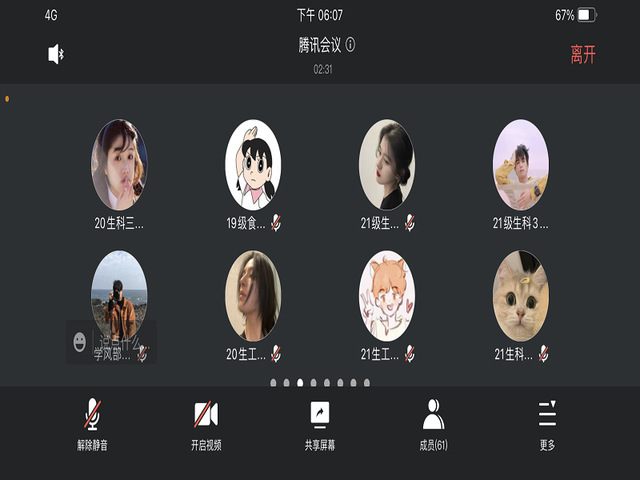This screenshot has height=480, width=640.
Task: Open the 说点什么 chat input box
Action: point(112,341)
